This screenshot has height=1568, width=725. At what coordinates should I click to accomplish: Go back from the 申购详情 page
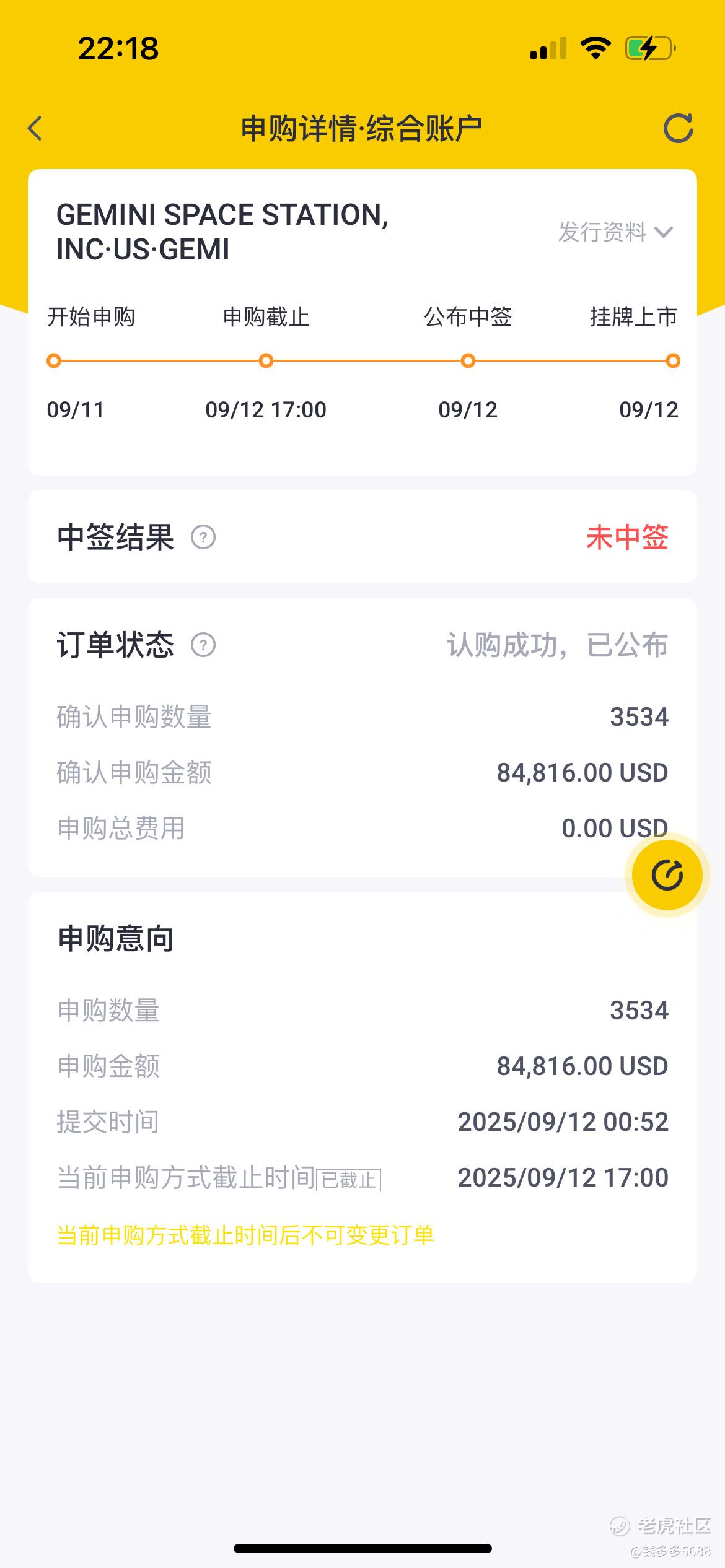(35, 128)
